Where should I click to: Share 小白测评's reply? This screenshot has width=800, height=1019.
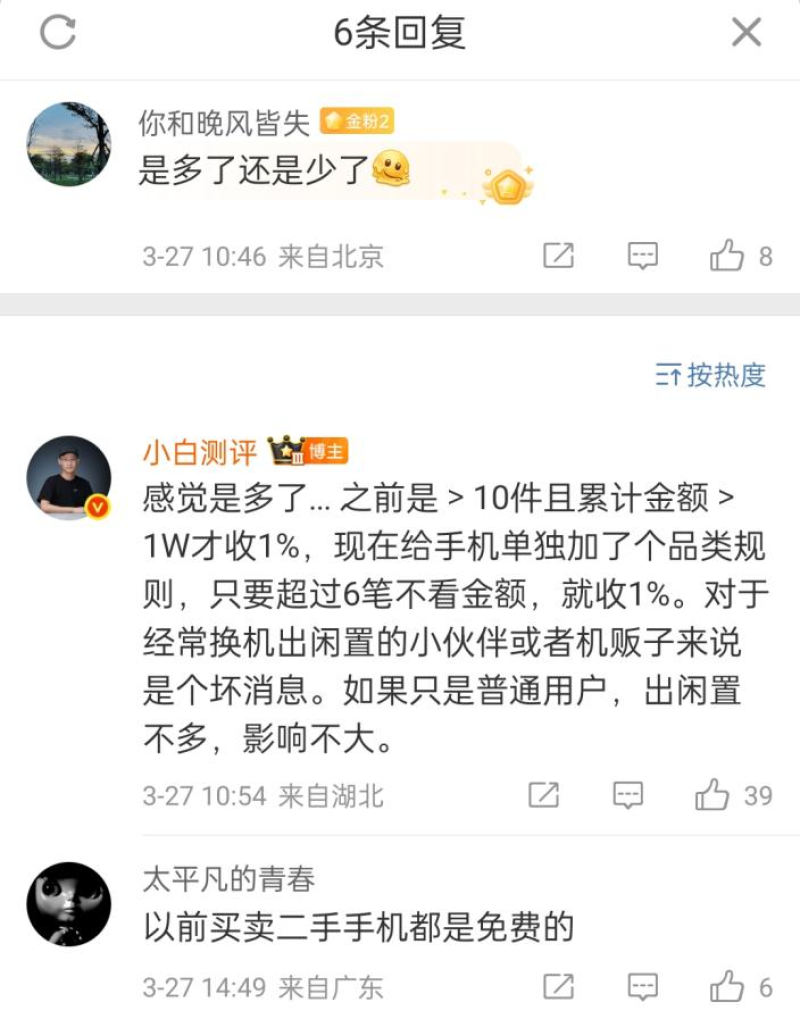[543, 795]
